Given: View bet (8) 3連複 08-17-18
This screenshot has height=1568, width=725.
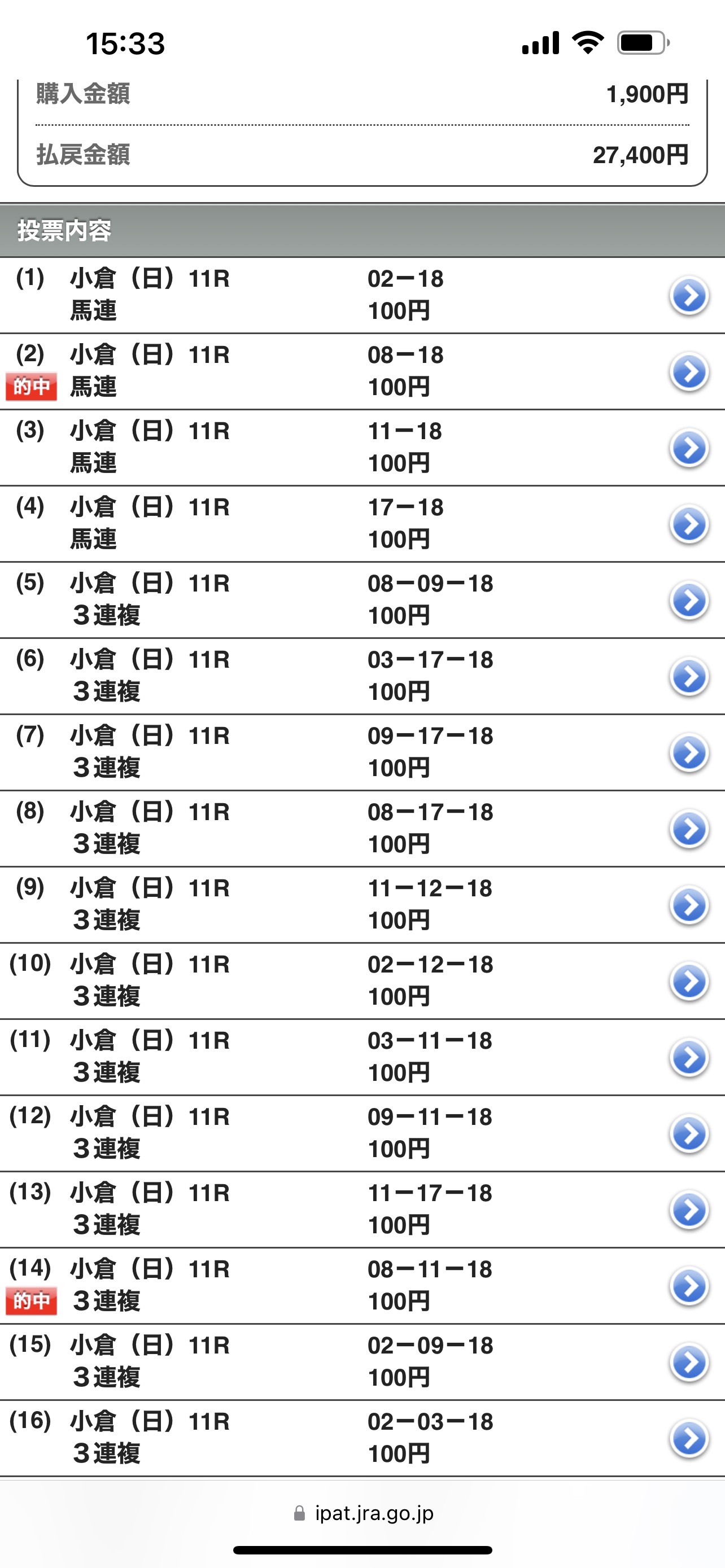Looking at the screenshot, I should tap(688, 829).
